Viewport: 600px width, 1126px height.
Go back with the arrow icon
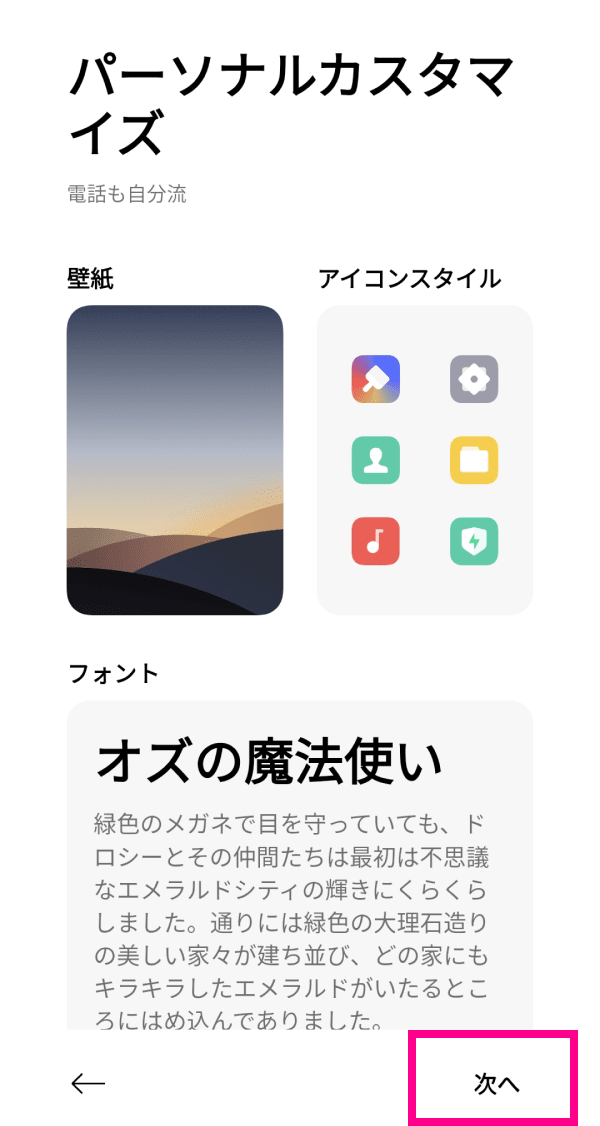click(89, 1084)
